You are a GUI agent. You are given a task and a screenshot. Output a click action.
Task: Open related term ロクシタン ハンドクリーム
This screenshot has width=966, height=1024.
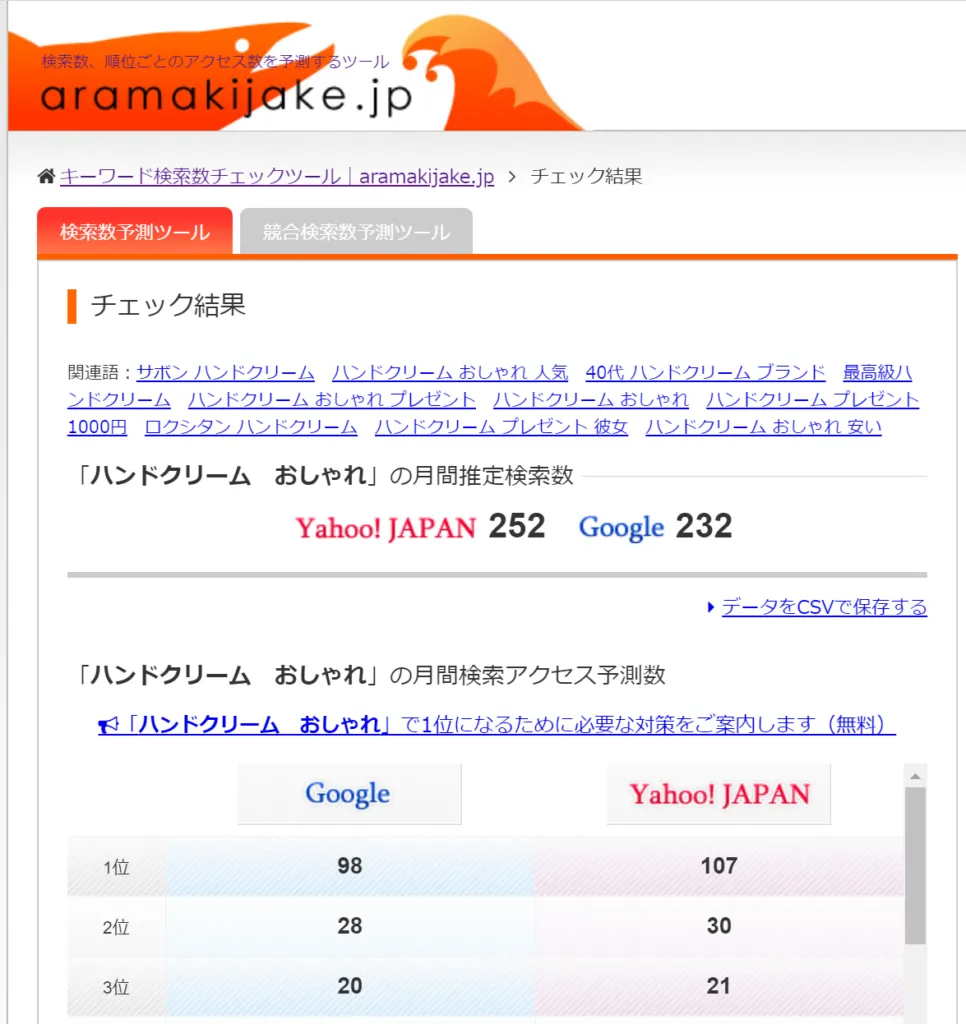point(251,427)
